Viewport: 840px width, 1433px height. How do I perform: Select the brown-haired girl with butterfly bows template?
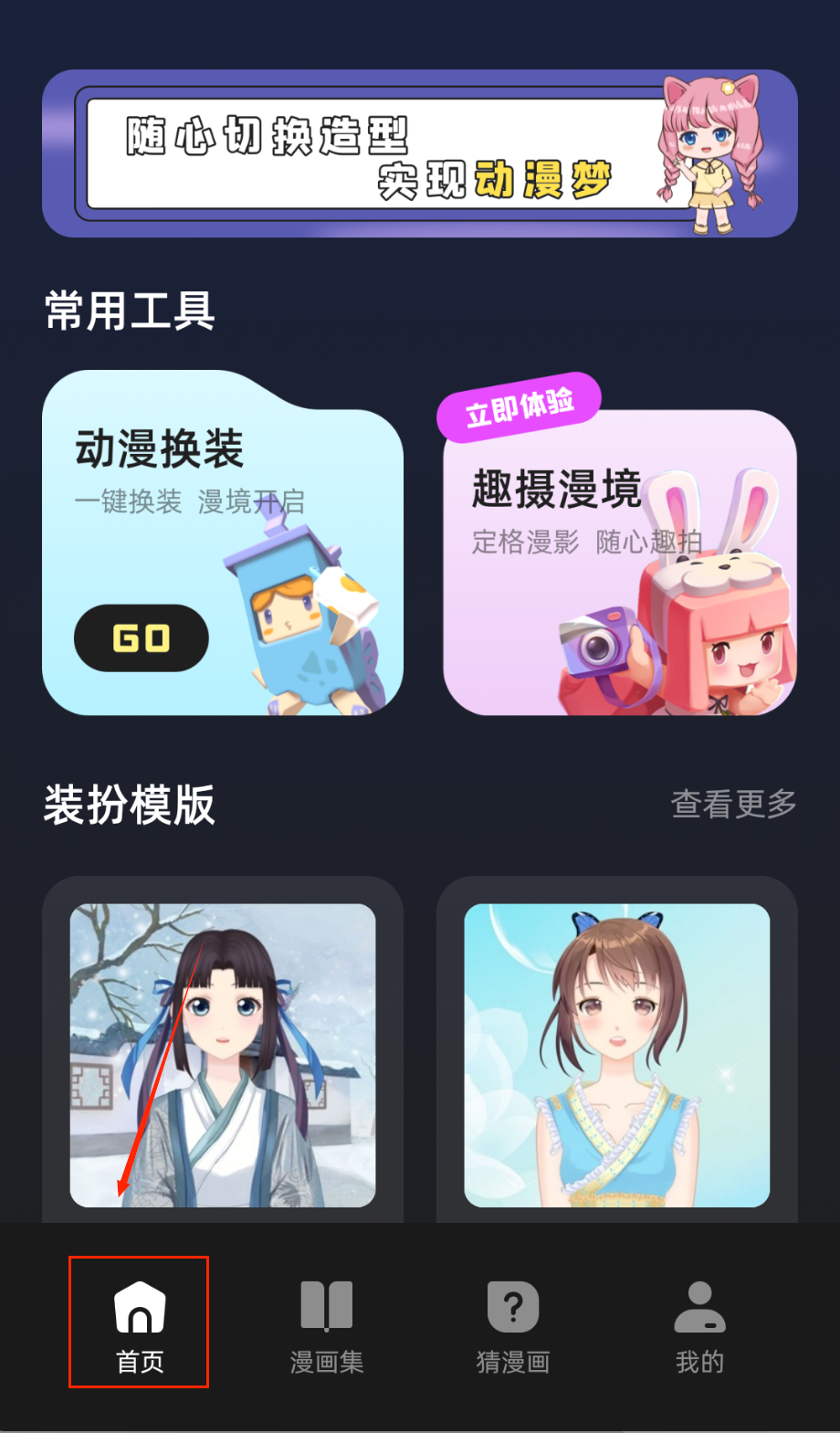[x=616, y=1054]
